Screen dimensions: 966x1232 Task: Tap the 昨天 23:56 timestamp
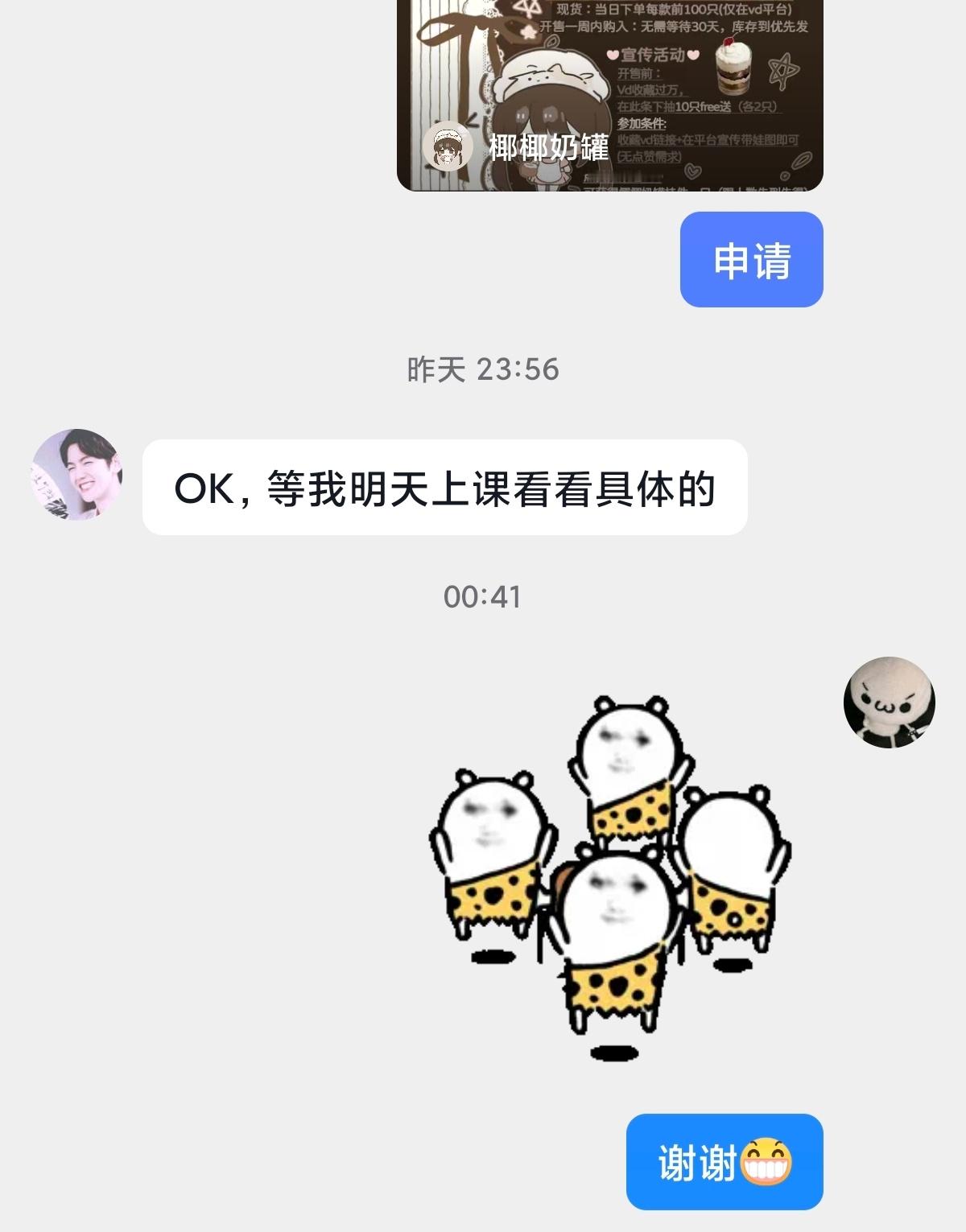point(483,369)
